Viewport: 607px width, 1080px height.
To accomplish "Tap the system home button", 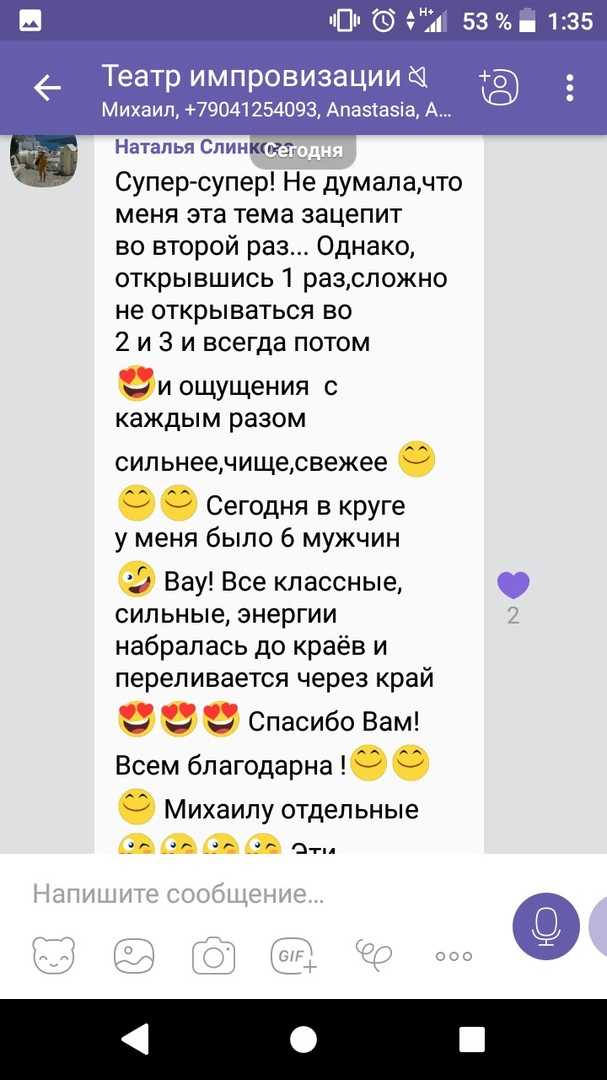I will [x=303, y=1039].
